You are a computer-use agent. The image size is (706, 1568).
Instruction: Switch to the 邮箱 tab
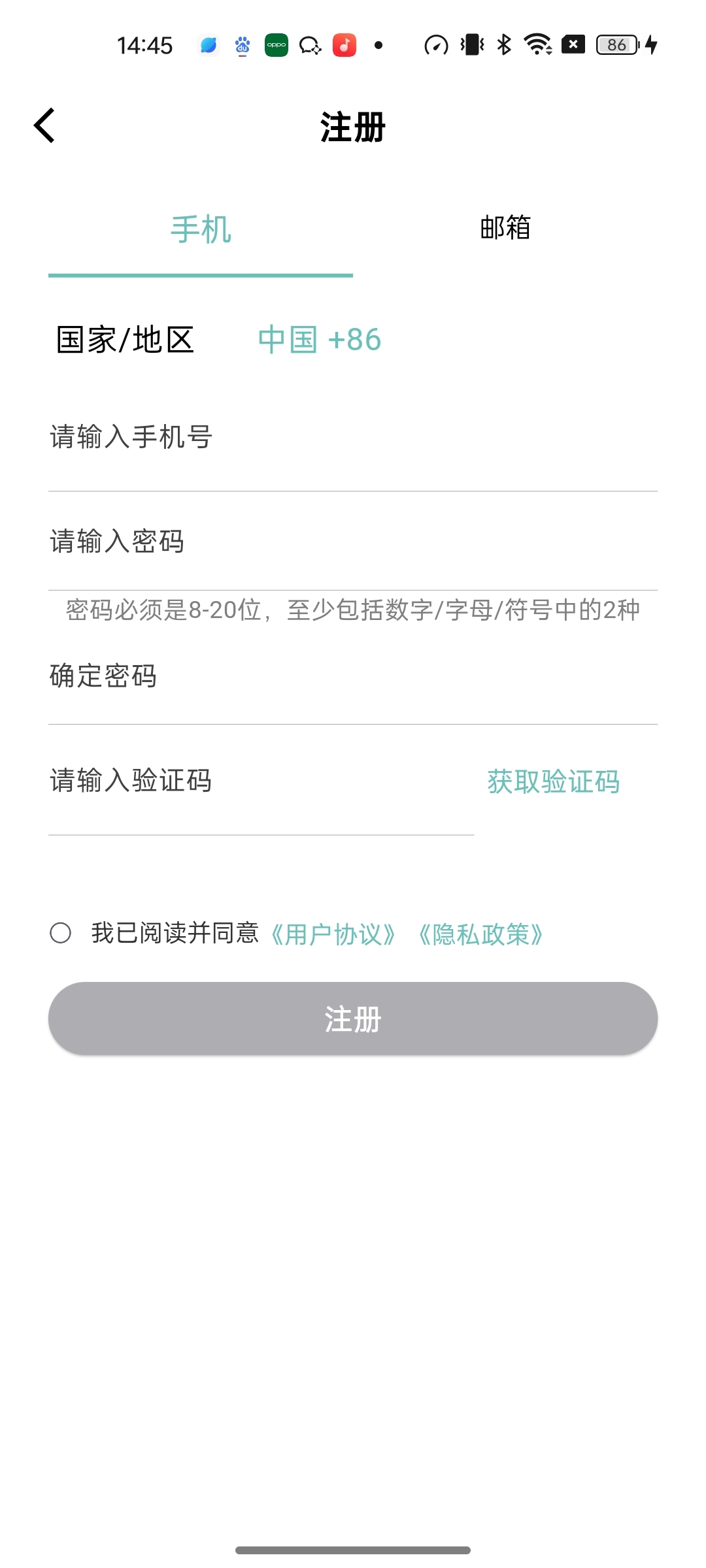pos(505,228)
